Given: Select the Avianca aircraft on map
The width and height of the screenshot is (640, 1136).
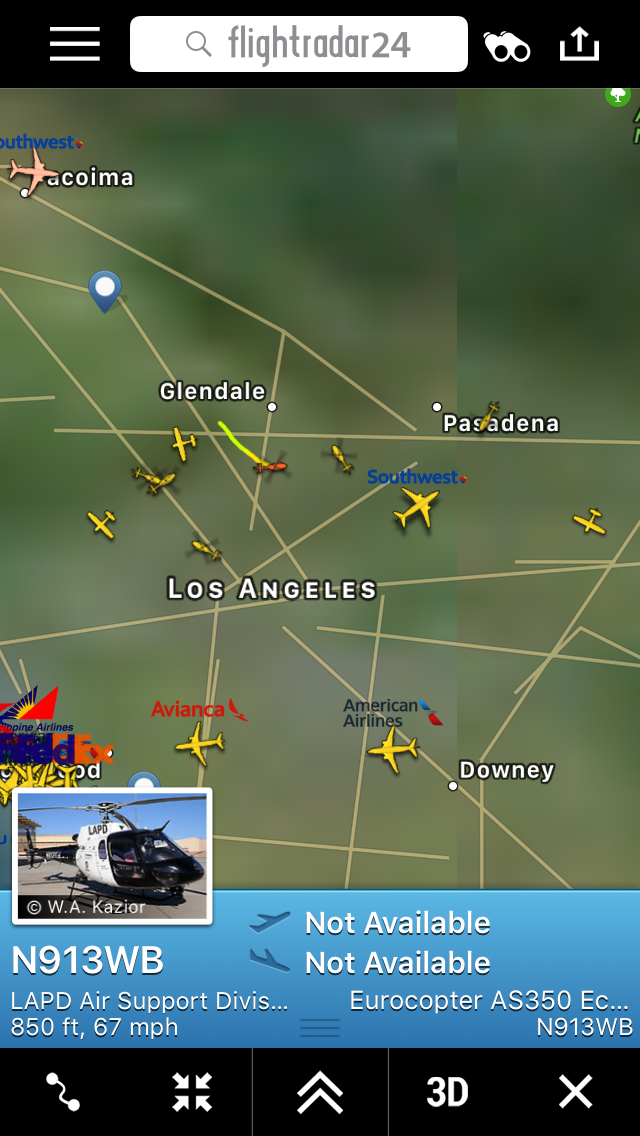Looking at the screenshot, I should (200, 743).
